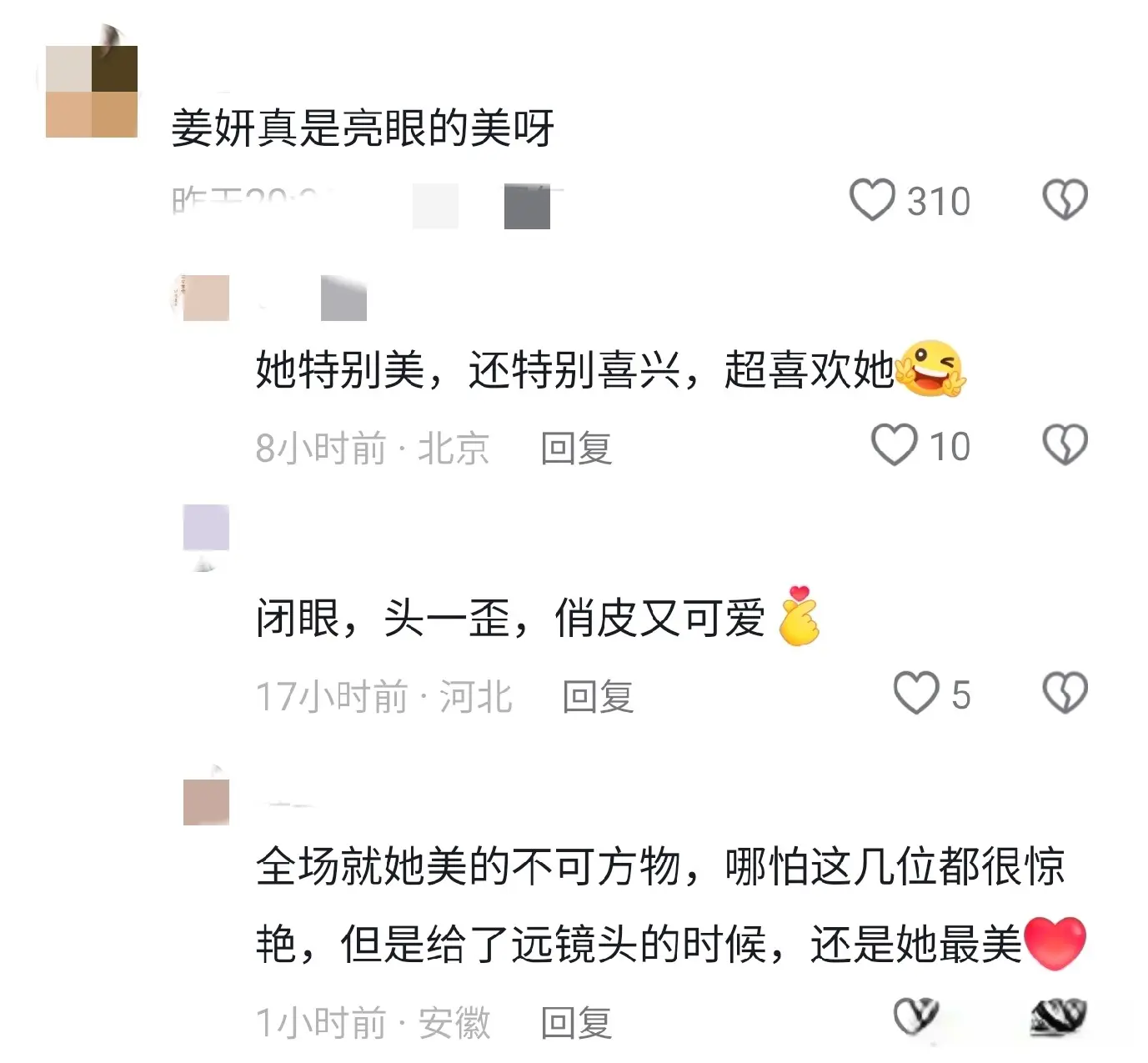Like the Anhui comment 全场就她美的不可方物
Viewport: 1148px width, 1063px height.
click(915, 1016)
